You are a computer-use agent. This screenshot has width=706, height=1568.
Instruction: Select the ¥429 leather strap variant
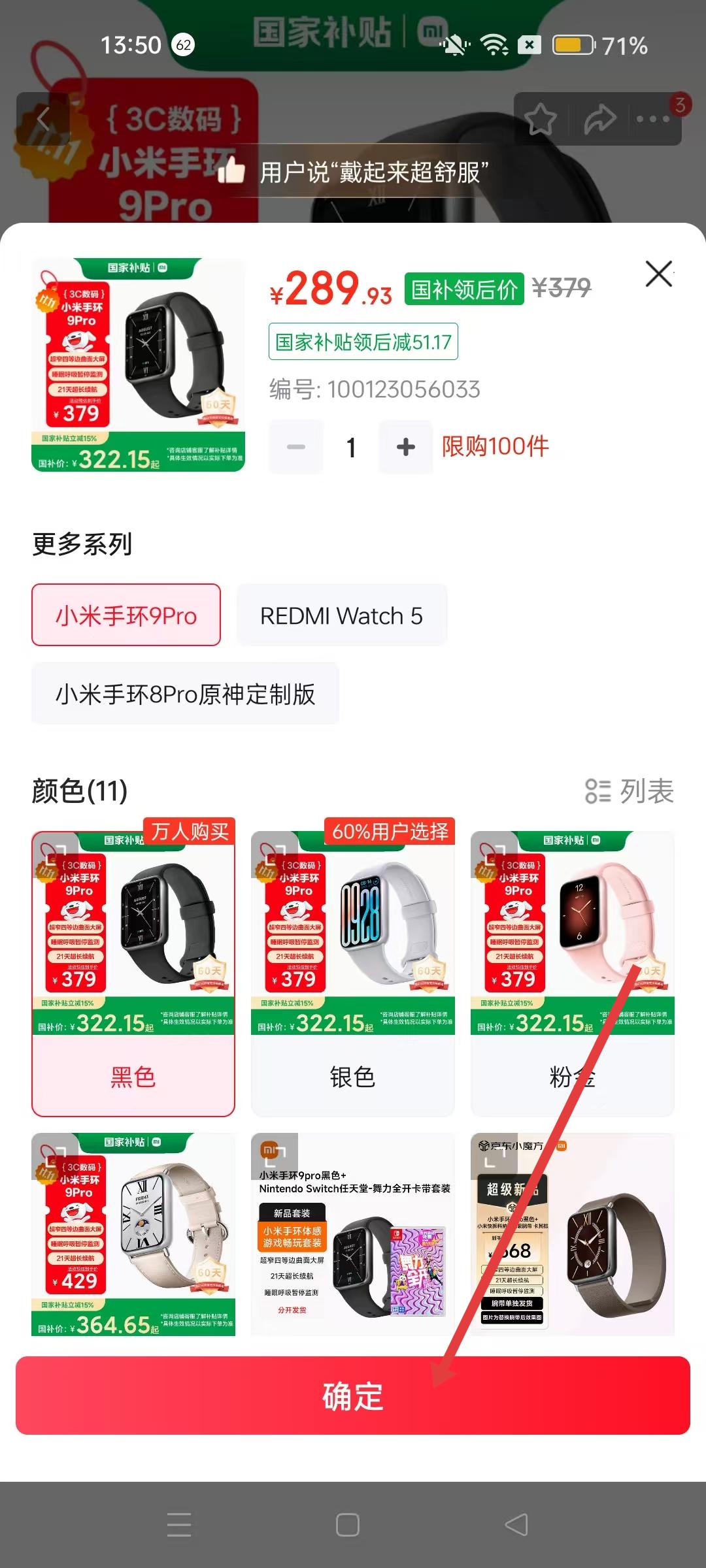[133, 1235]
